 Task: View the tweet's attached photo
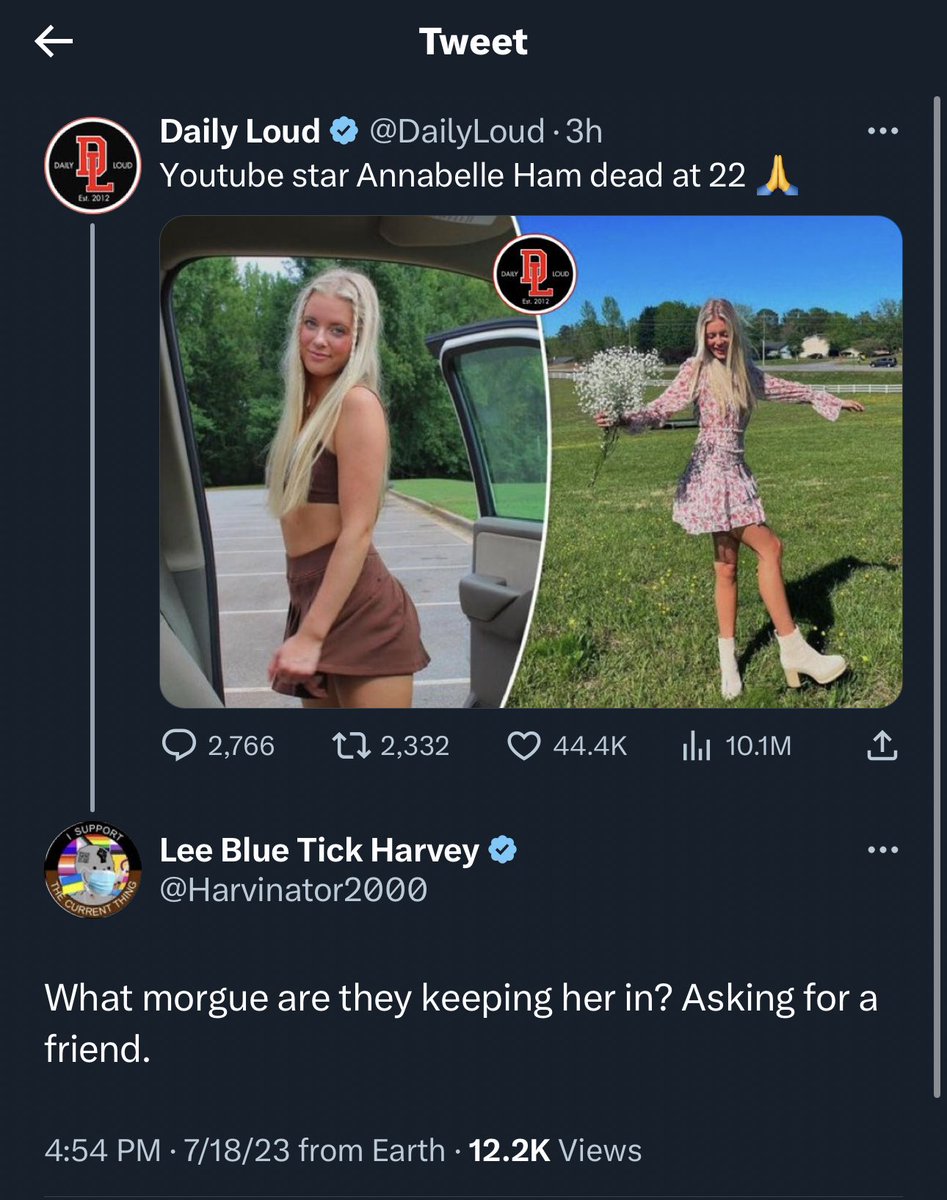pos(531,462)
